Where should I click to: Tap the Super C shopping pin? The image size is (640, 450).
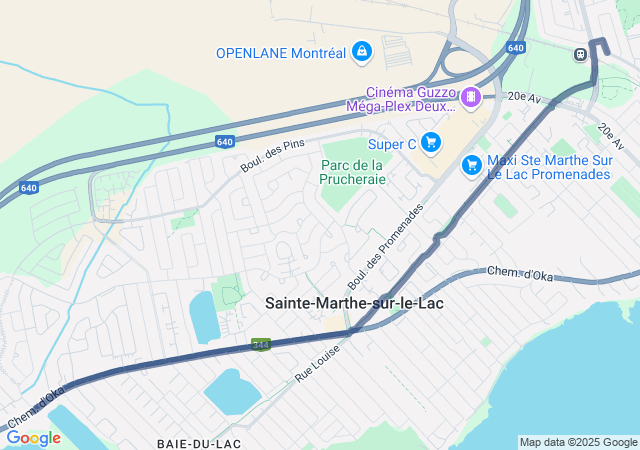tap(431, 144)
